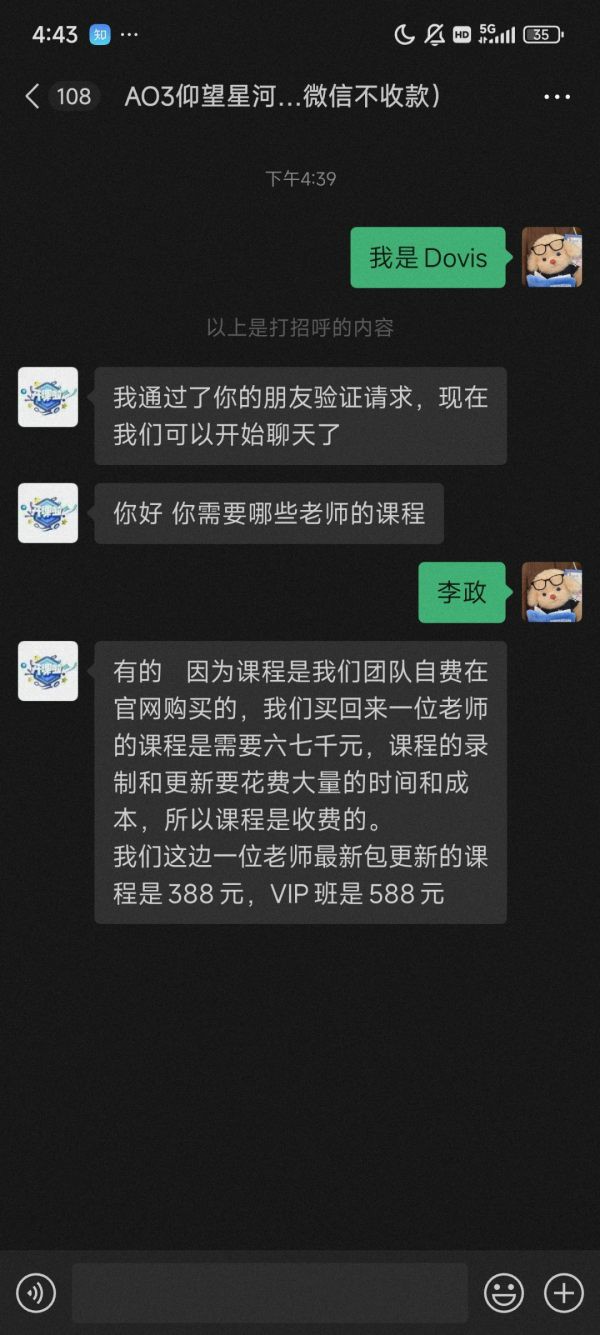Go back to the chat list
This screenshot has width=600, height=1335.
32,96
